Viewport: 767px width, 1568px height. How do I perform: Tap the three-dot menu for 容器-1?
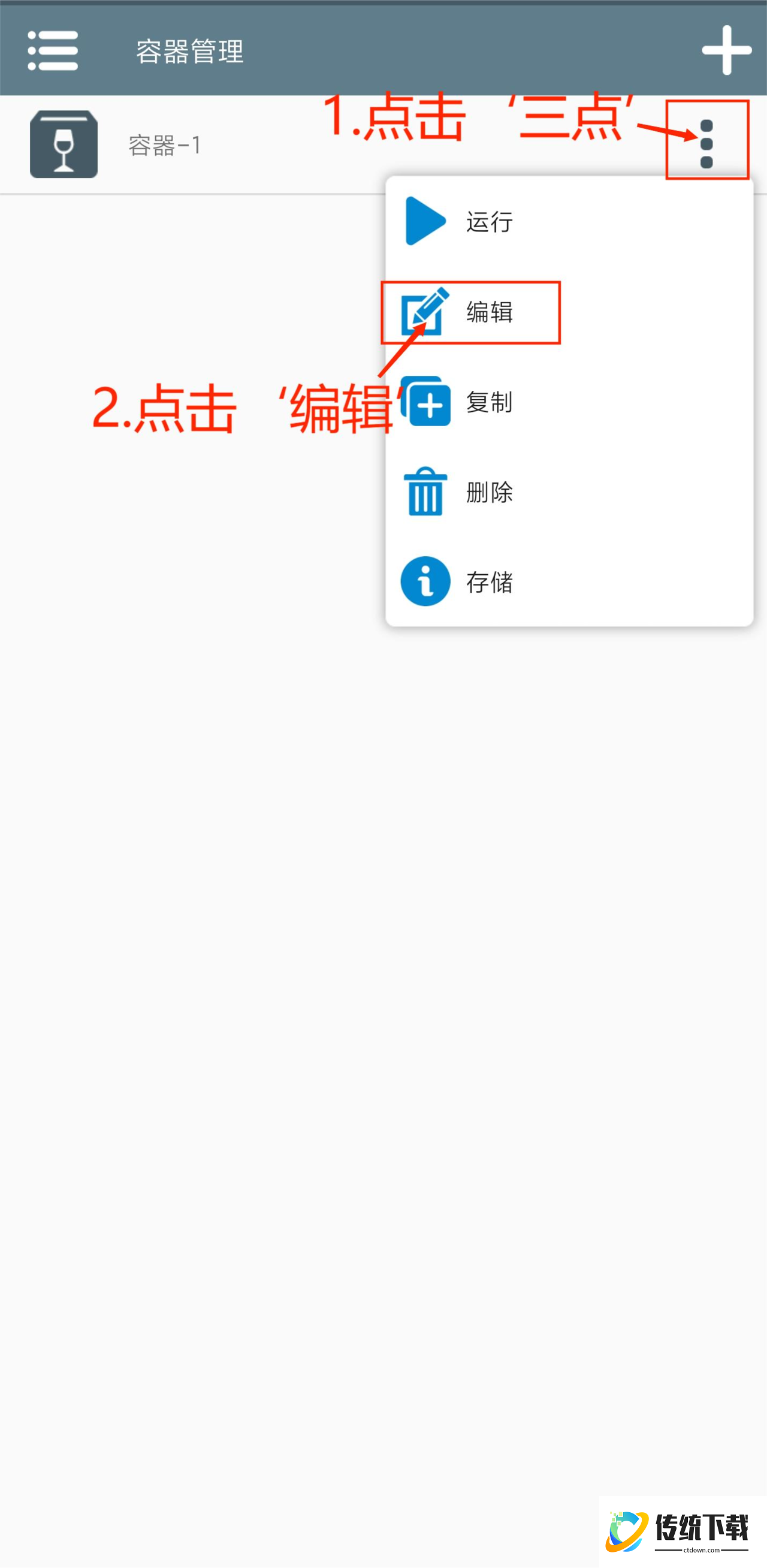coord(706,144)
